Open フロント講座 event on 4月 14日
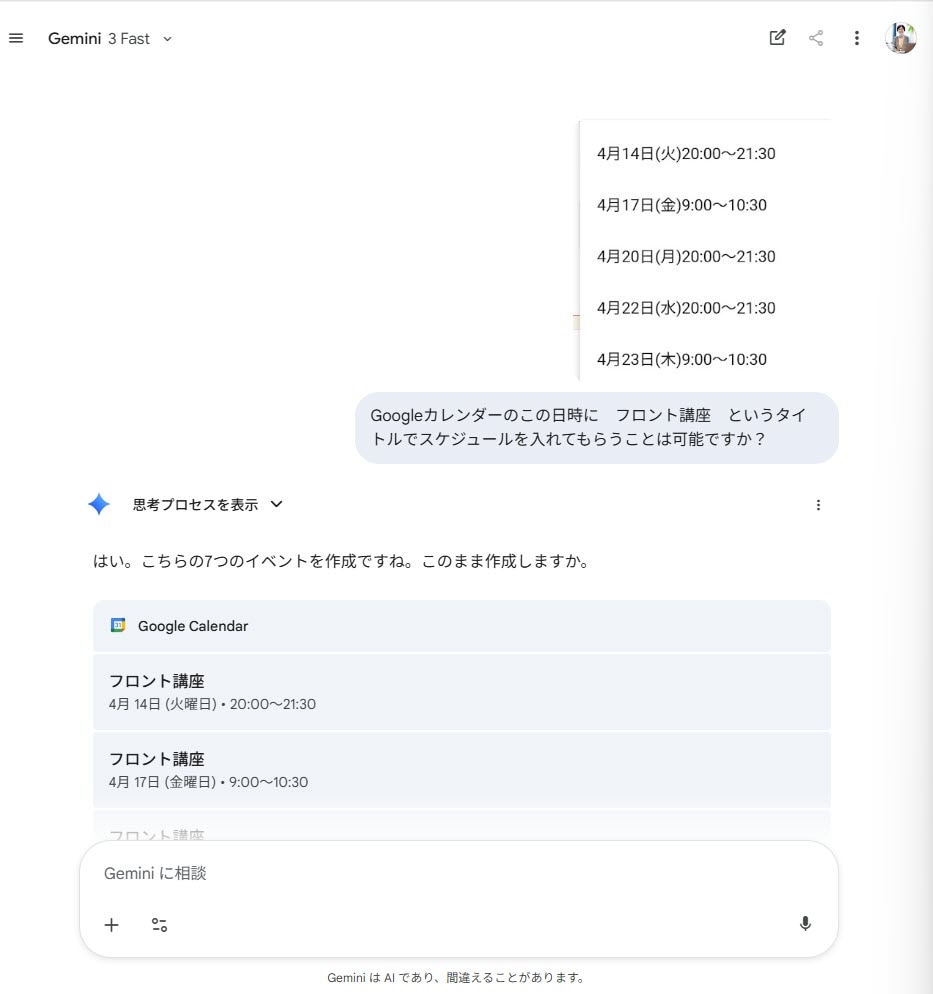 click(x=461, y=692)
